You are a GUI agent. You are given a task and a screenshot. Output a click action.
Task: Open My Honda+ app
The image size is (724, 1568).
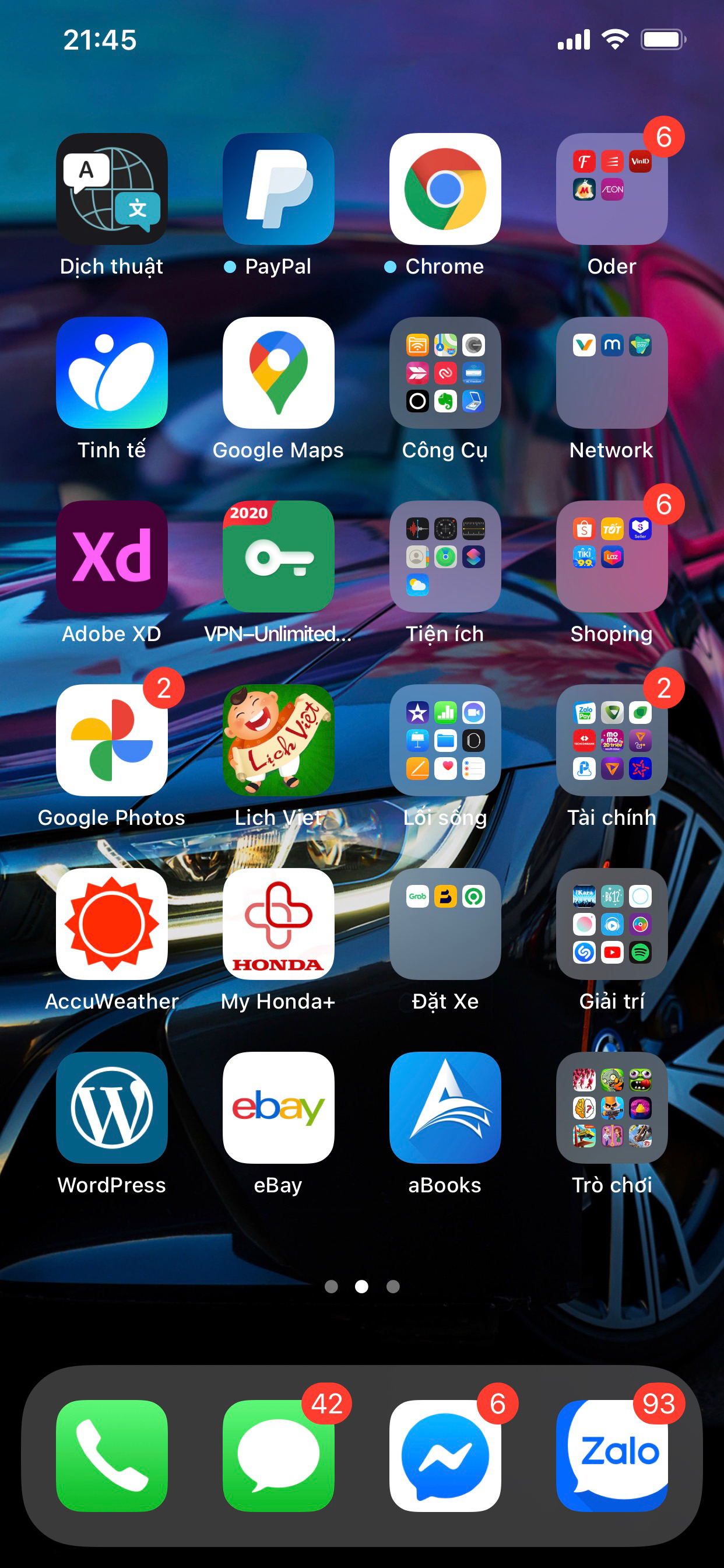(278, 924)
